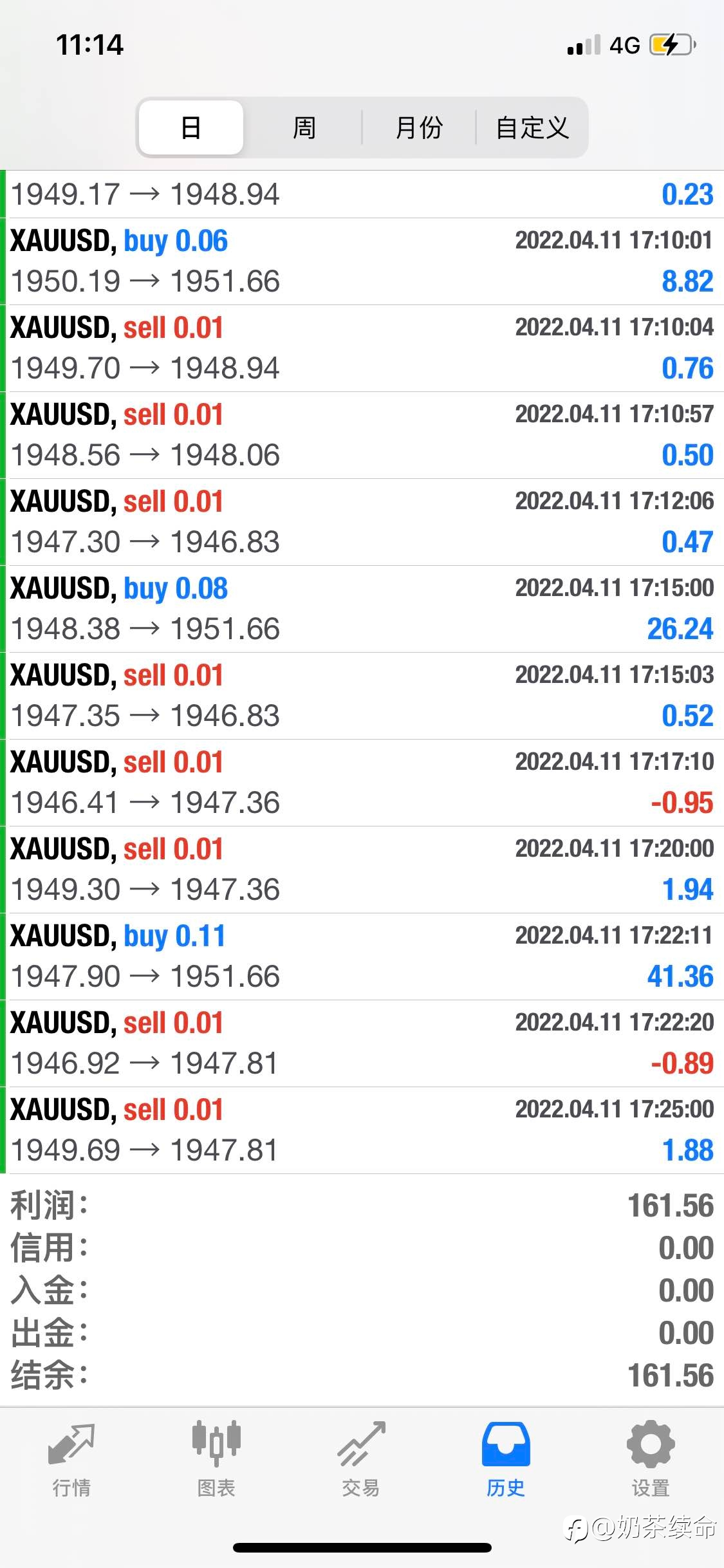Open the 行情 quotes tab

71,1459
